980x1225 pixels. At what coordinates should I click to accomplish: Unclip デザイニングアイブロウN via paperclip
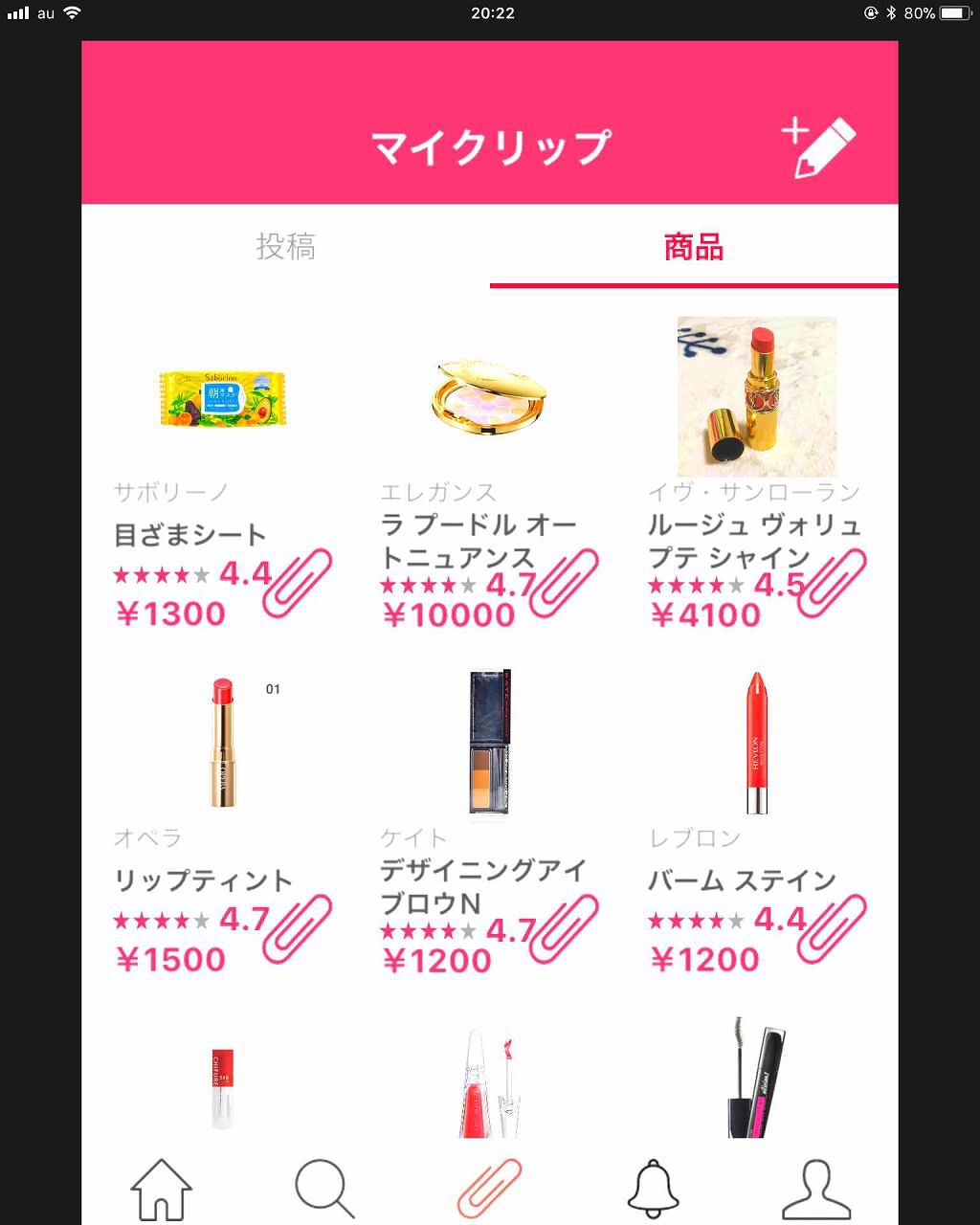(x=564, y=929)
